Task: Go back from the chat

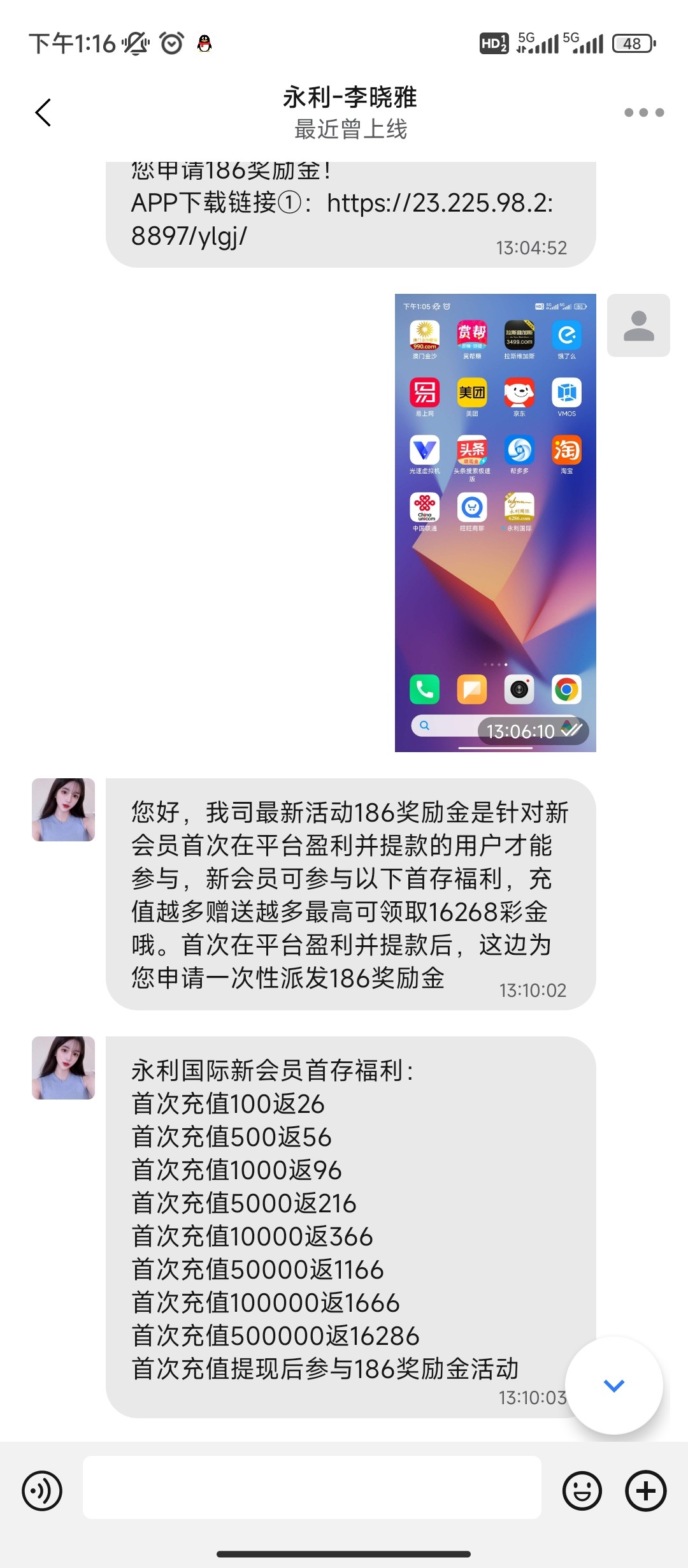Action: pos(43,113)
